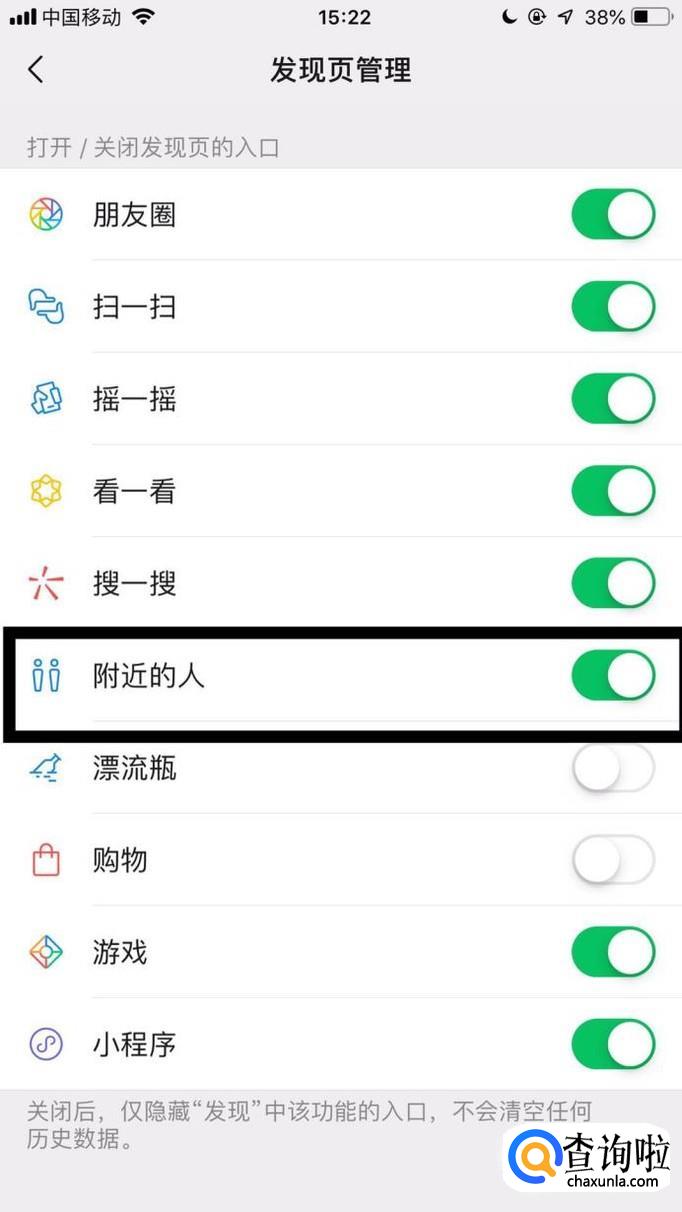
Task: Switch off 看一看 entry
Action: pyautogui.click(x=613, y=492)
